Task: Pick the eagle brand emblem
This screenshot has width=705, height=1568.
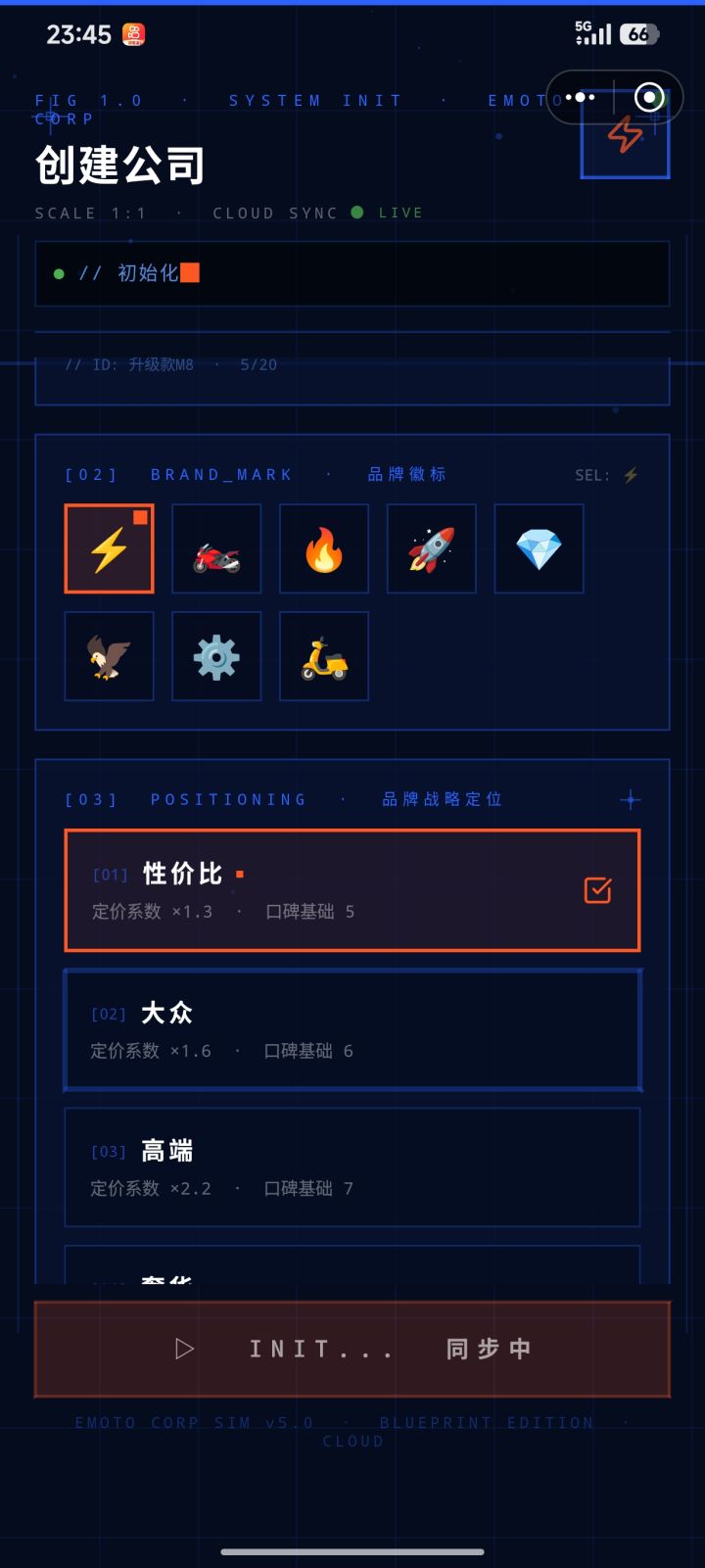Action: point(109,656)
